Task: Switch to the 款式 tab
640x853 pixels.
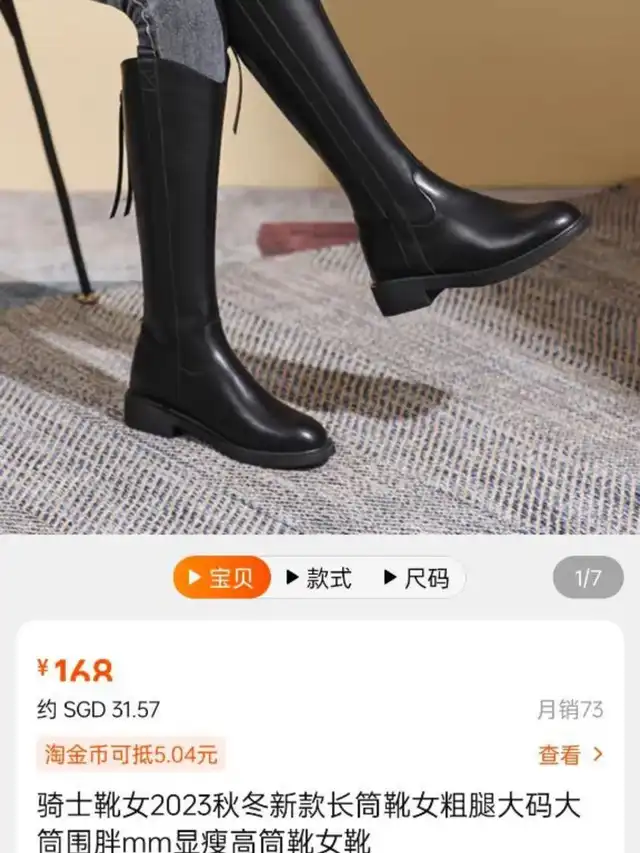Action: (319, 578)
